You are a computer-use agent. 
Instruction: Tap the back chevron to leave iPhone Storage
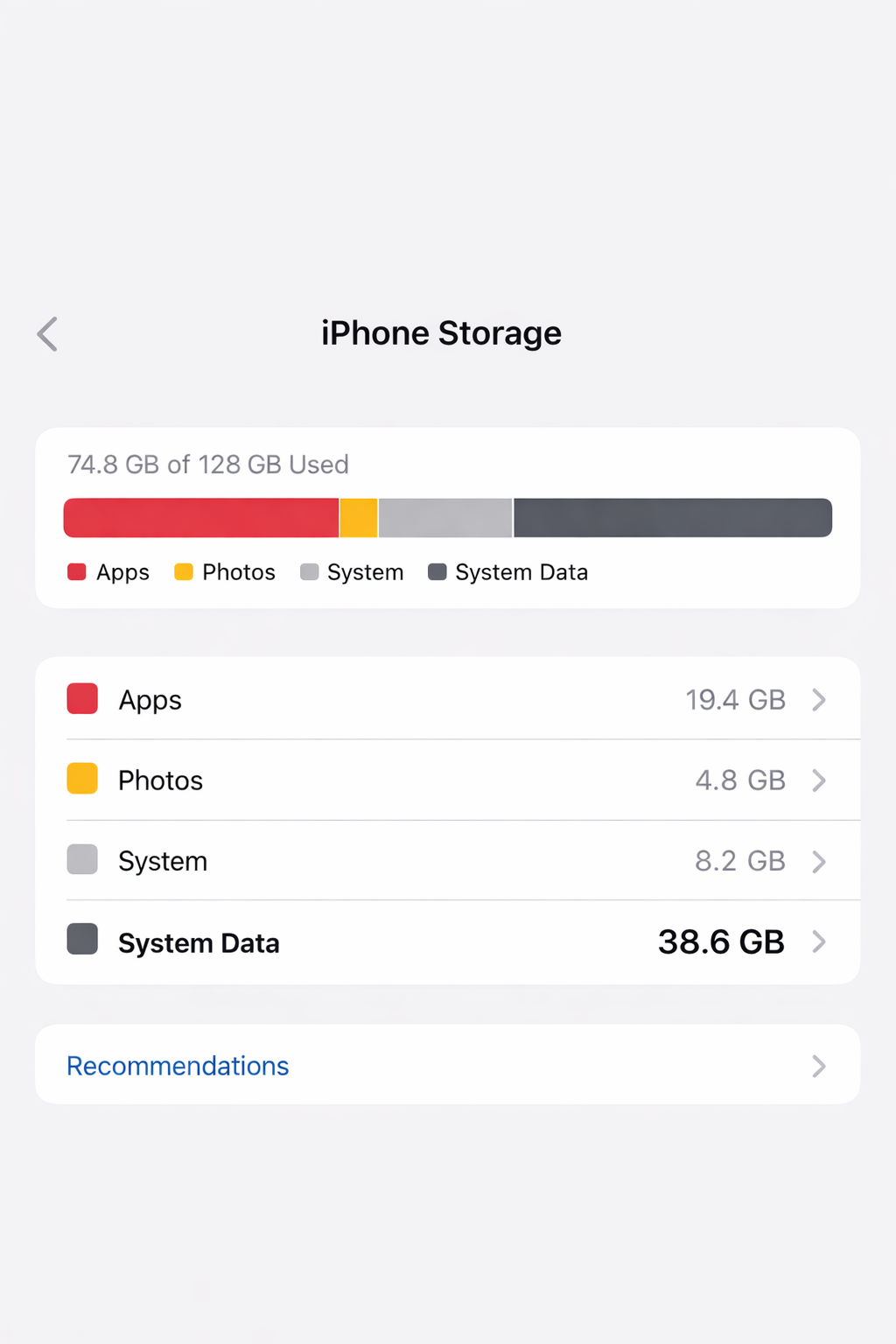[47, 333]
